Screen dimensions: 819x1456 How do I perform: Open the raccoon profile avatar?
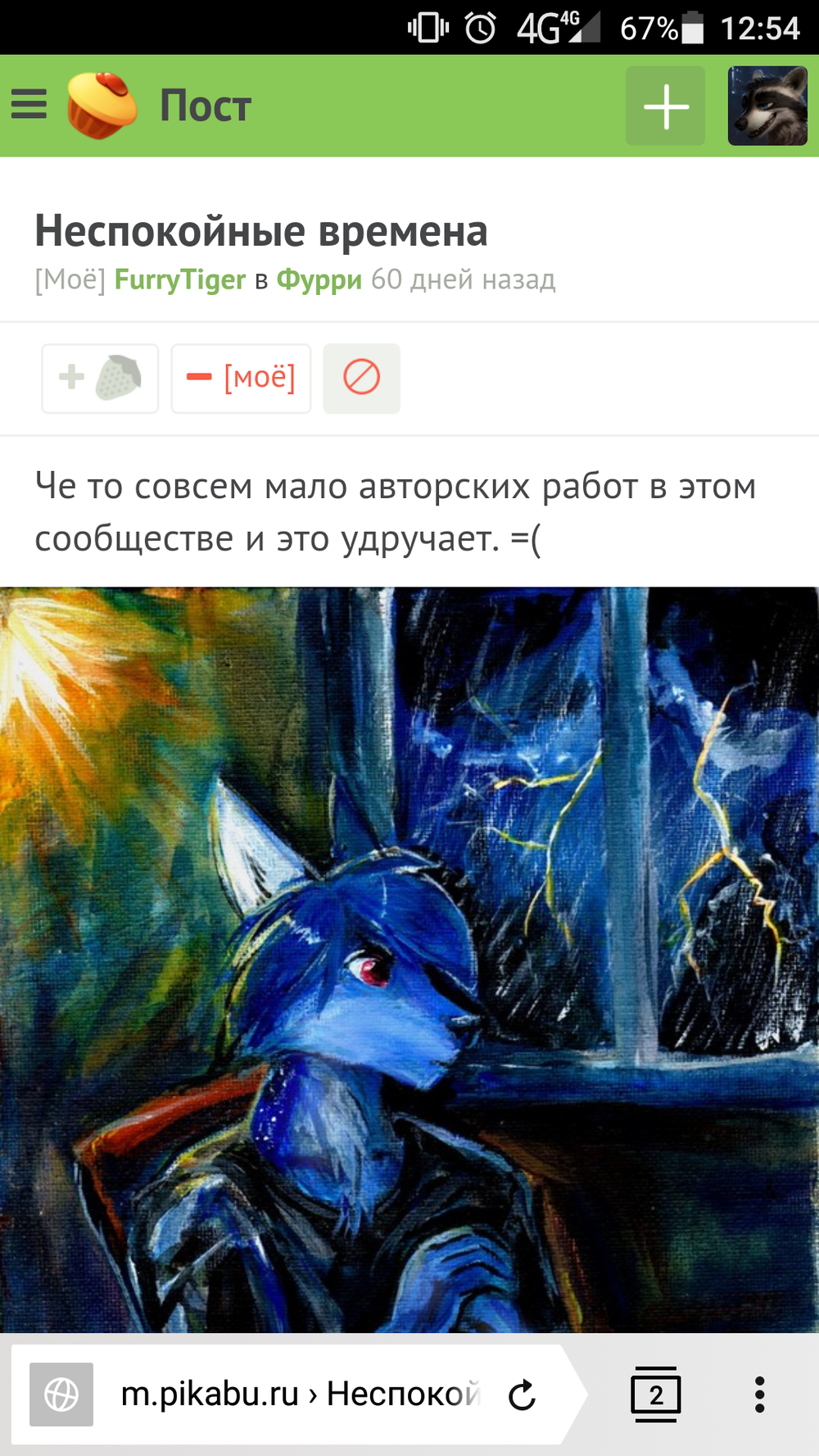[x=767, y=106]
